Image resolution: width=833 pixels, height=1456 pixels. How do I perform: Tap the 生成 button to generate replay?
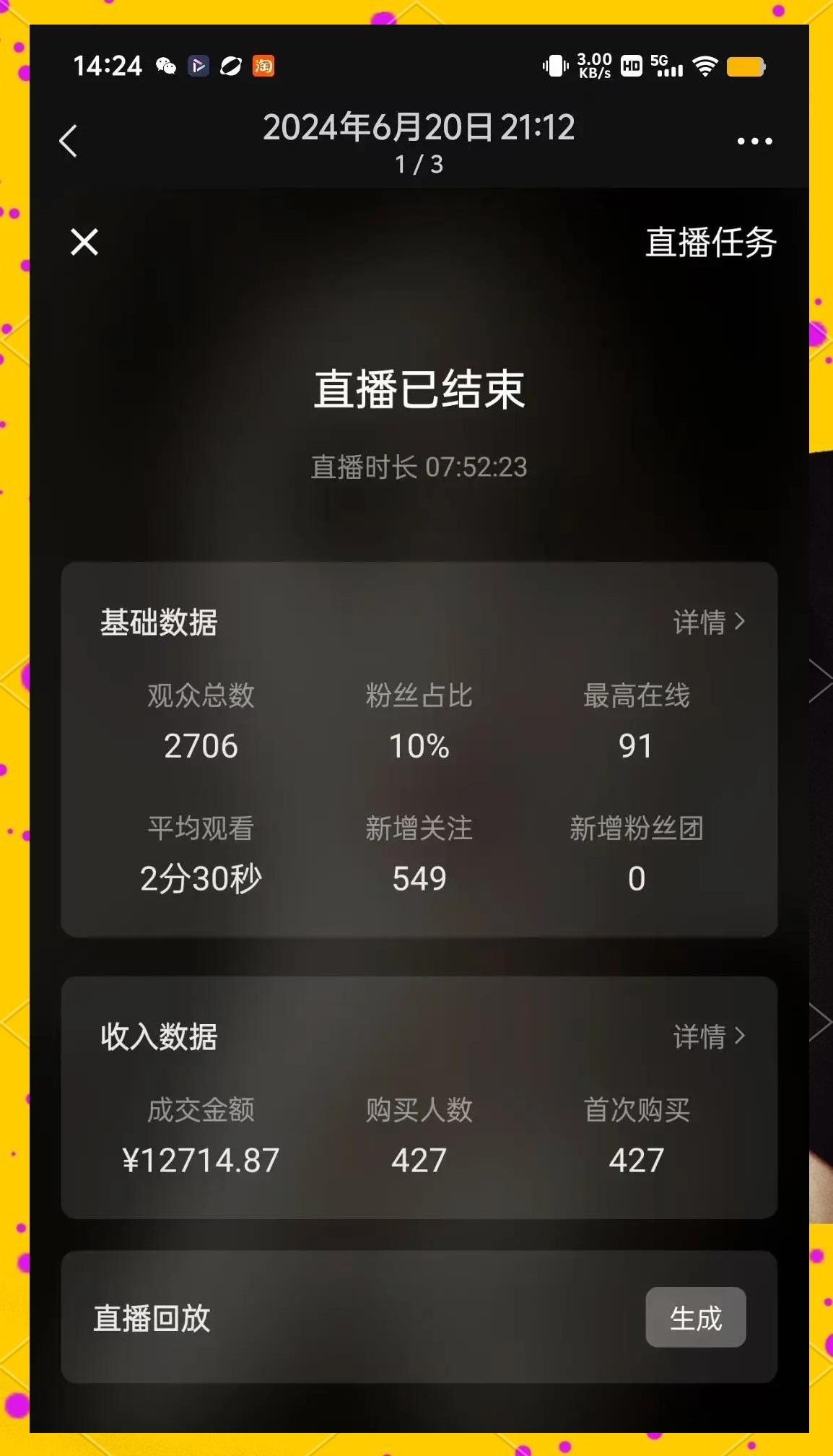(695, 1317)
